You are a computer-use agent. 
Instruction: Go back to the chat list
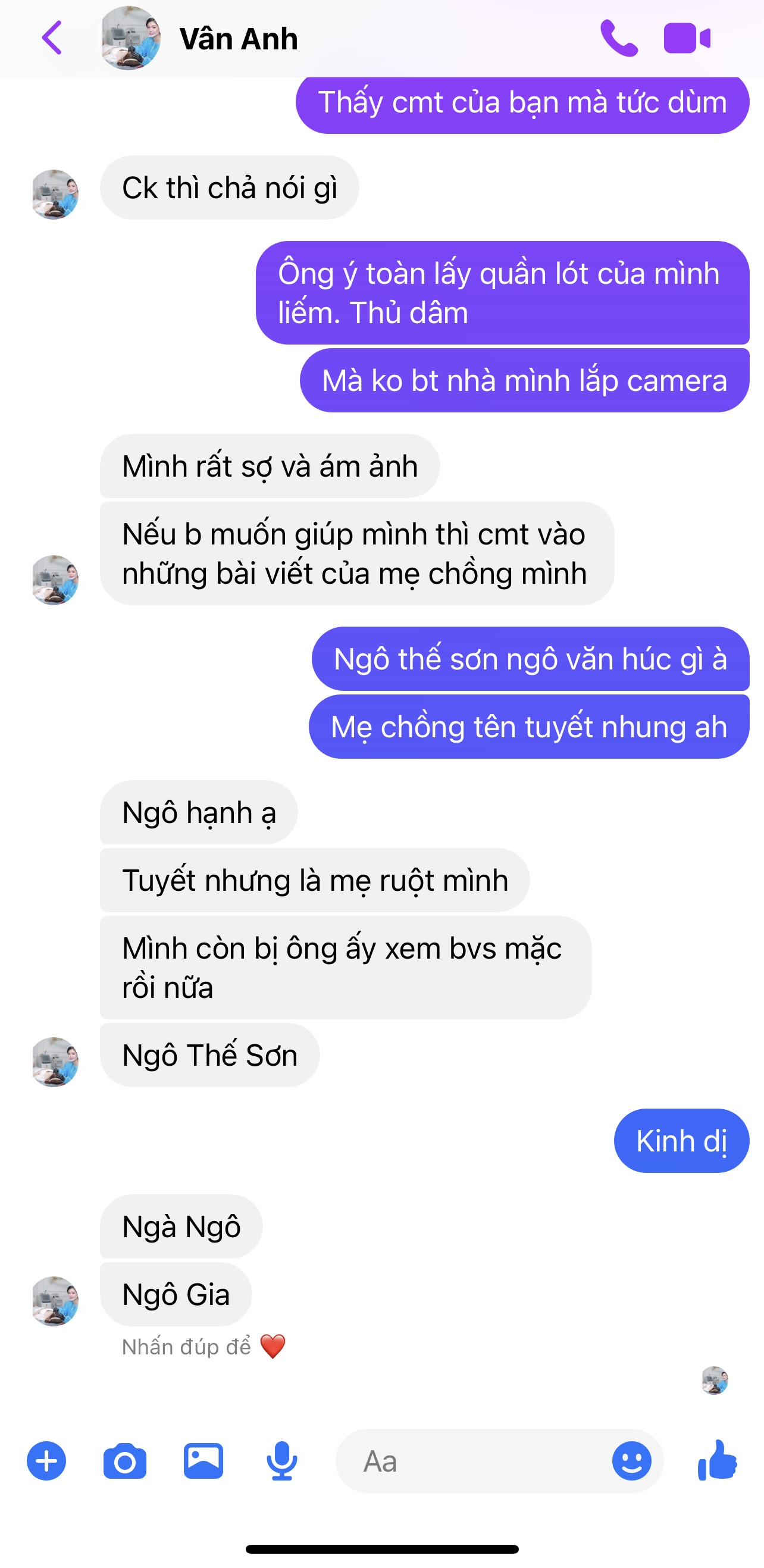52,37
